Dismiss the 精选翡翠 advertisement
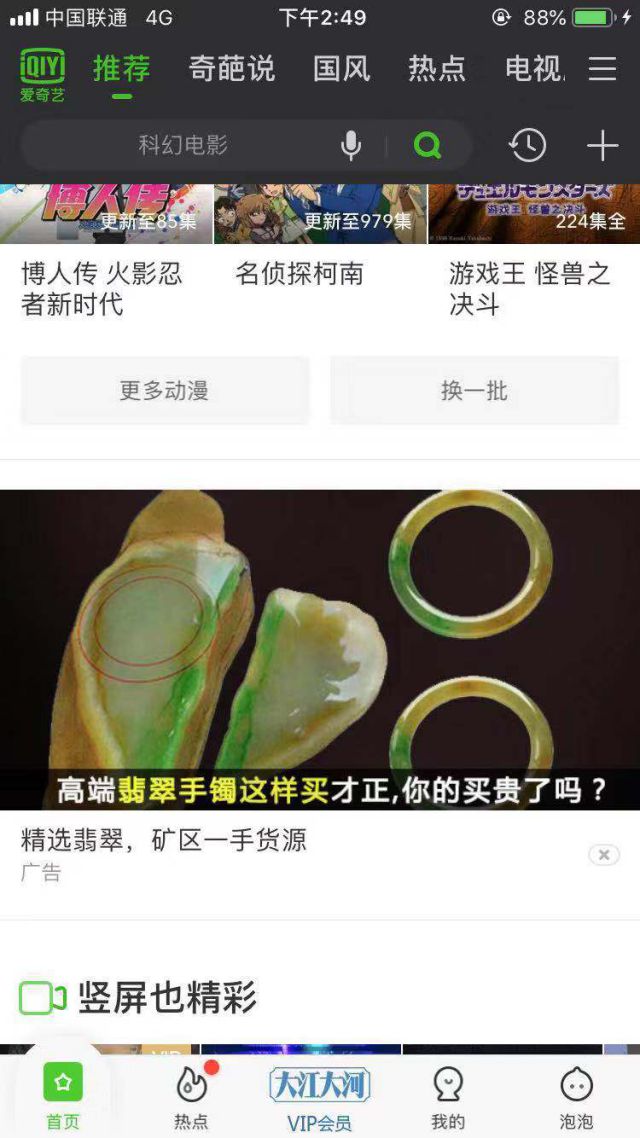The width and height of the screenshot is (640, 1138). [x=604, y=855]
